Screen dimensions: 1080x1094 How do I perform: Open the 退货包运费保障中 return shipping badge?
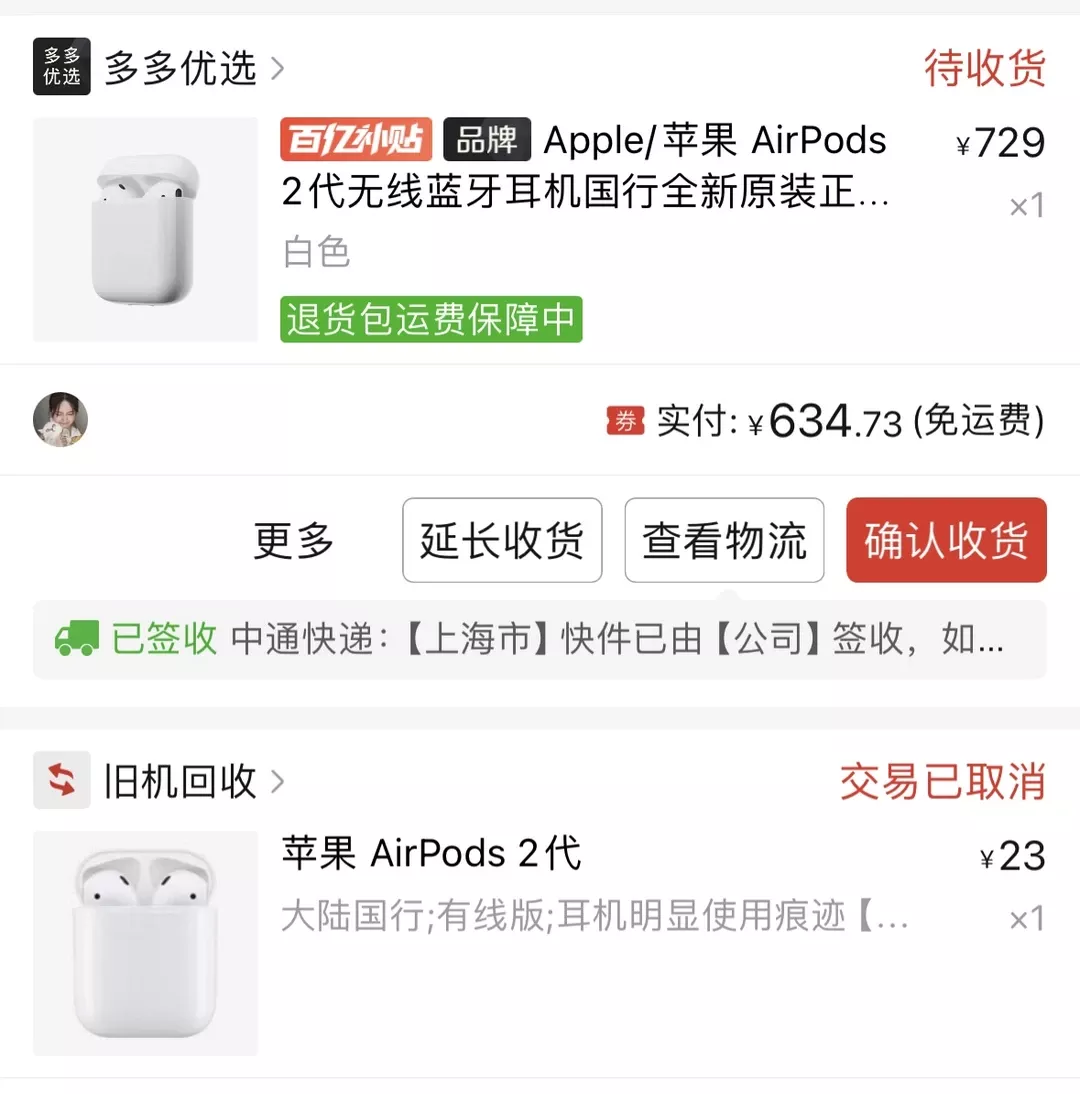430,321
